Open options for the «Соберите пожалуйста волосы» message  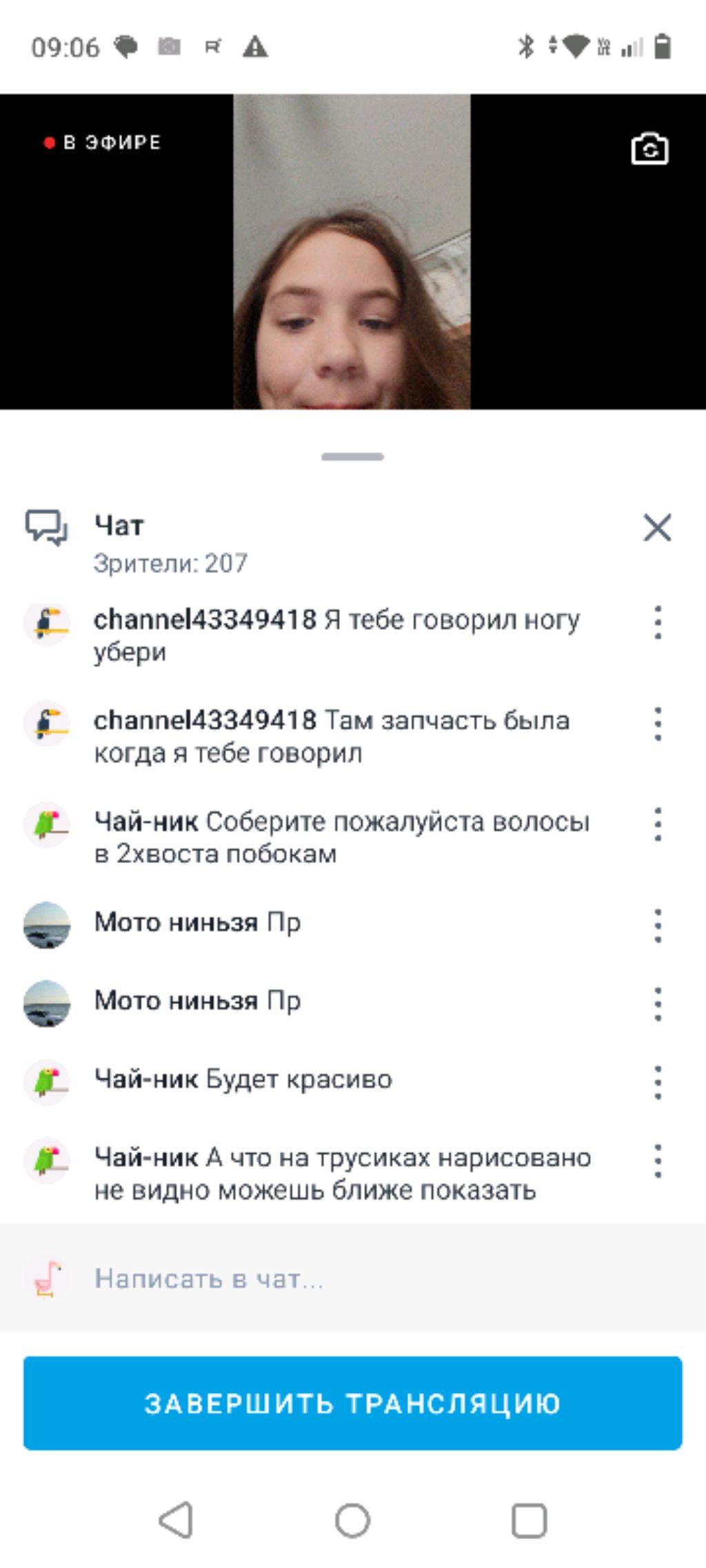coord(658,824)
